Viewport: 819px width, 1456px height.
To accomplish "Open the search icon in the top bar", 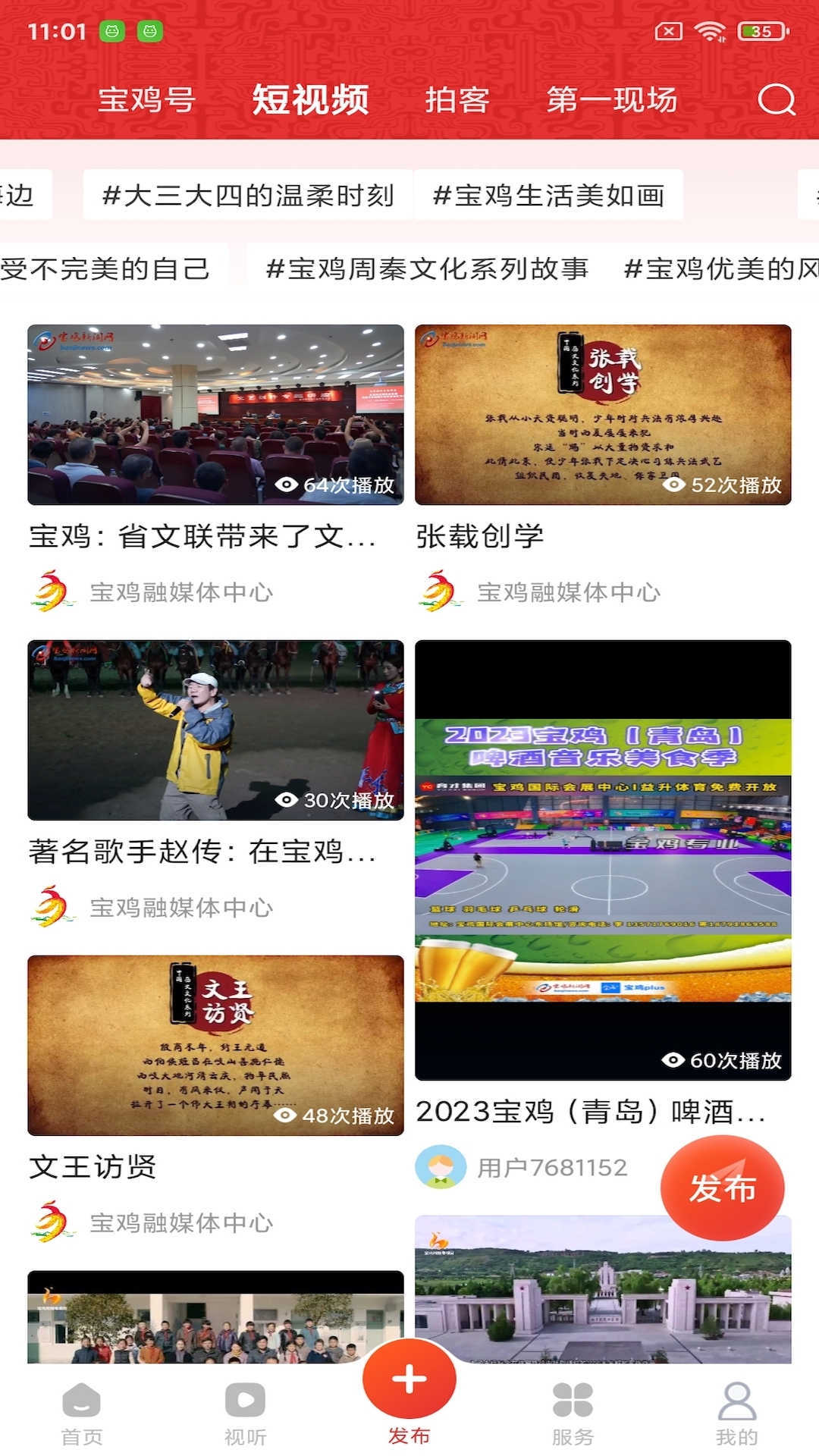I will tap(777, 99).
